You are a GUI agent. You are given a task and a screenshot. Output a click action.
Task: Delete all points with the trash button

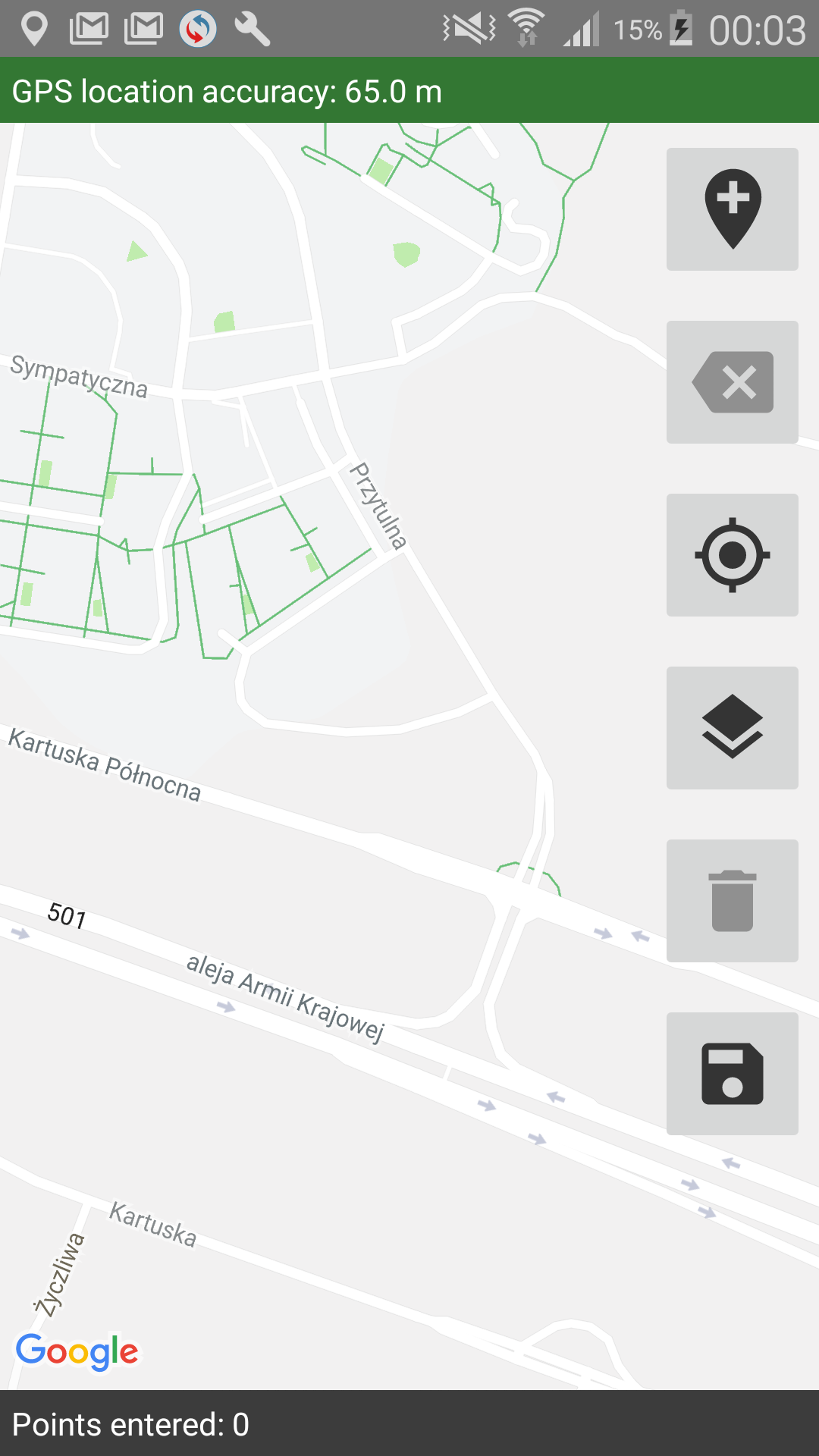point(732,901)
